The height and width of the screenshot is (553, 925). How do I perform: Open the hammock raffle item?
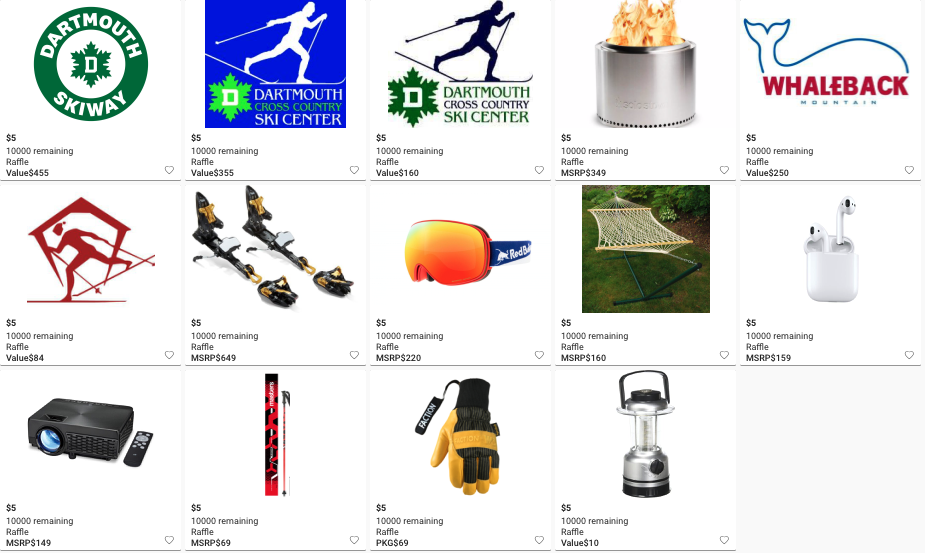(645, 248)
